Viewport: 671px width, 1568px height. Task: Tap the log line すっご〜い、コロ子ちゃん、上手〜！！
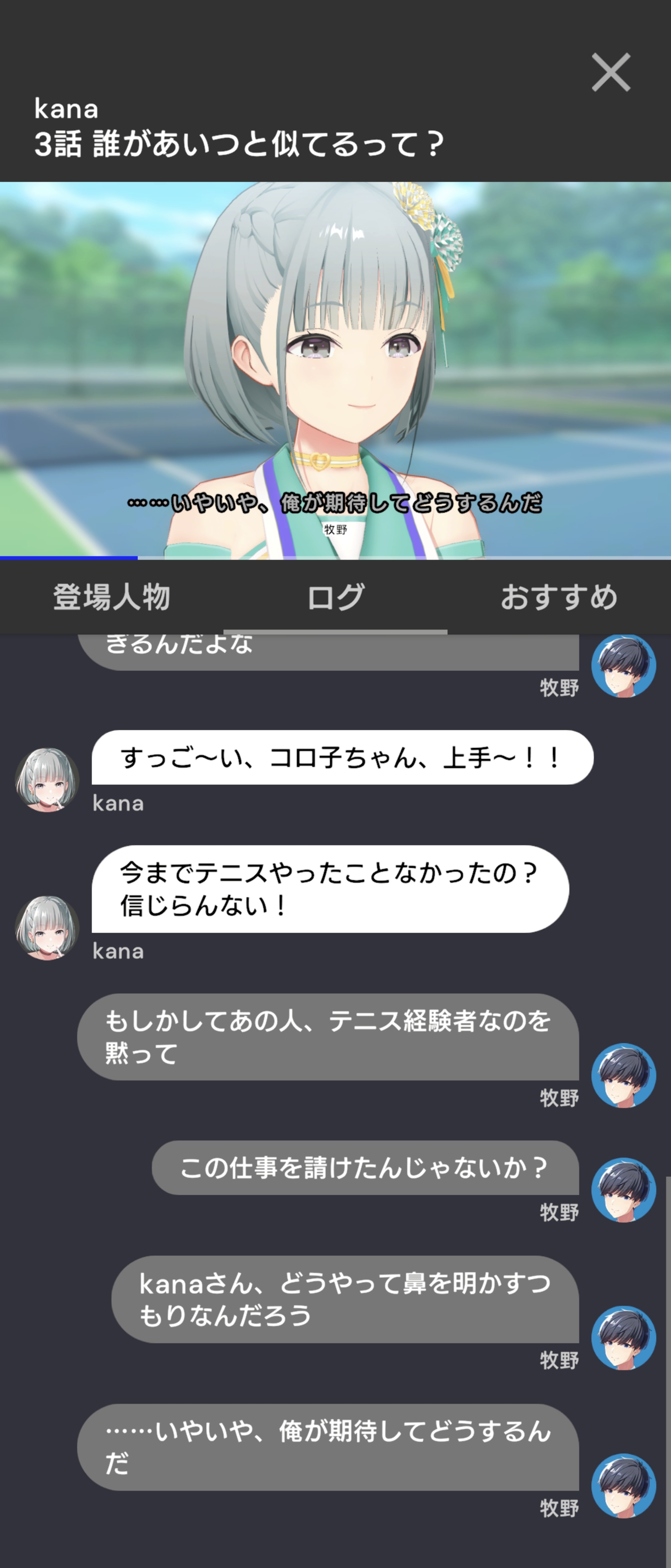[342, 757]
